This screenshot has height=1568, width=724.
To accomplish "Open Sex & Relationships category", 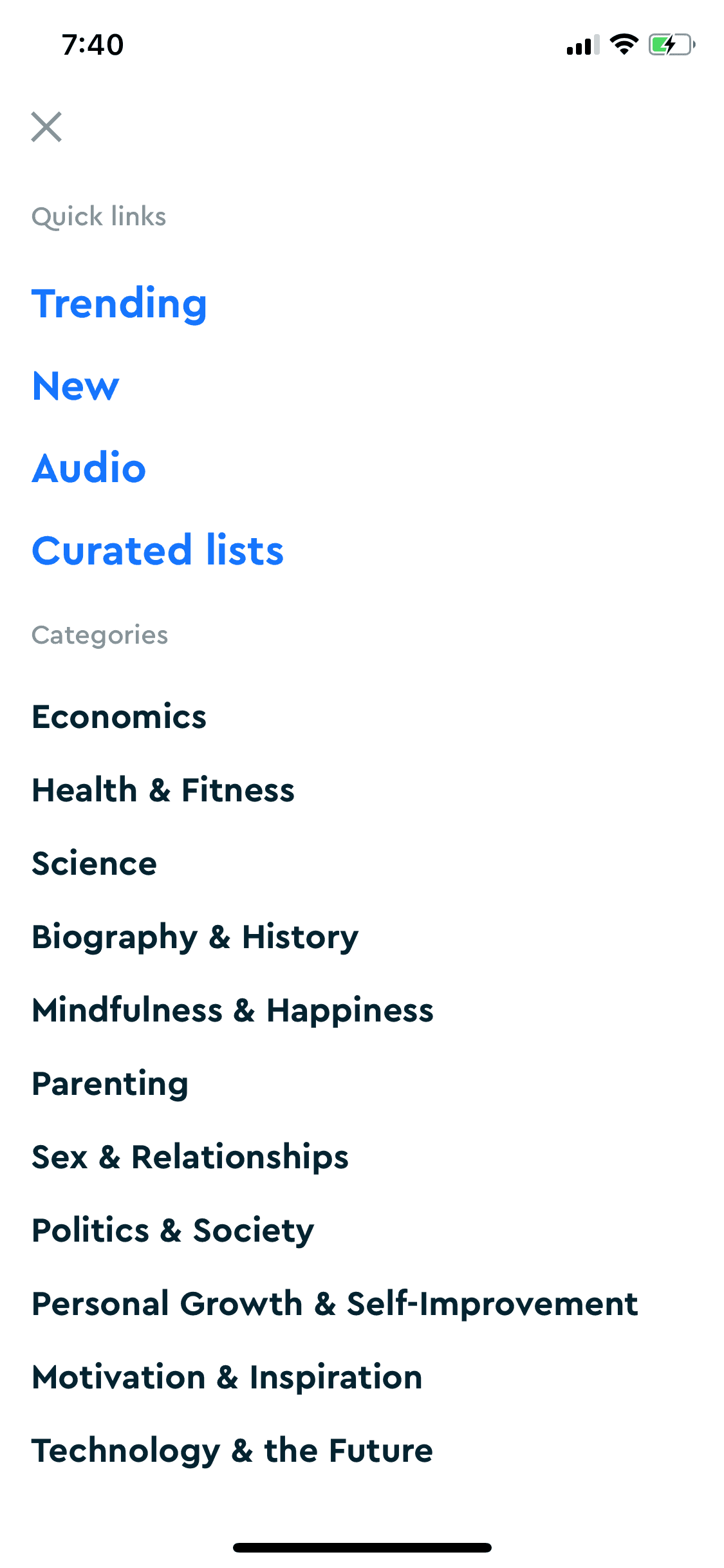I will [x=190, y=1157].
